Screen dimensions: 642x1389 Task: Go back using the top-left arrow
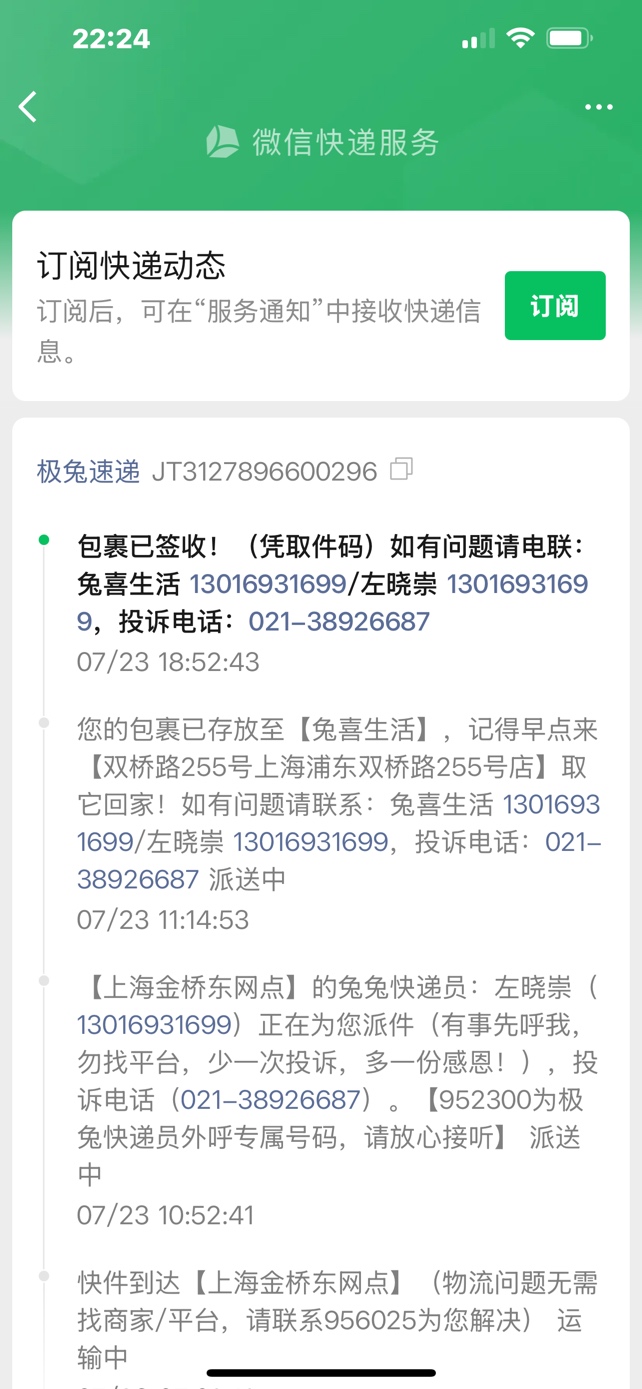tap(28, 107)
